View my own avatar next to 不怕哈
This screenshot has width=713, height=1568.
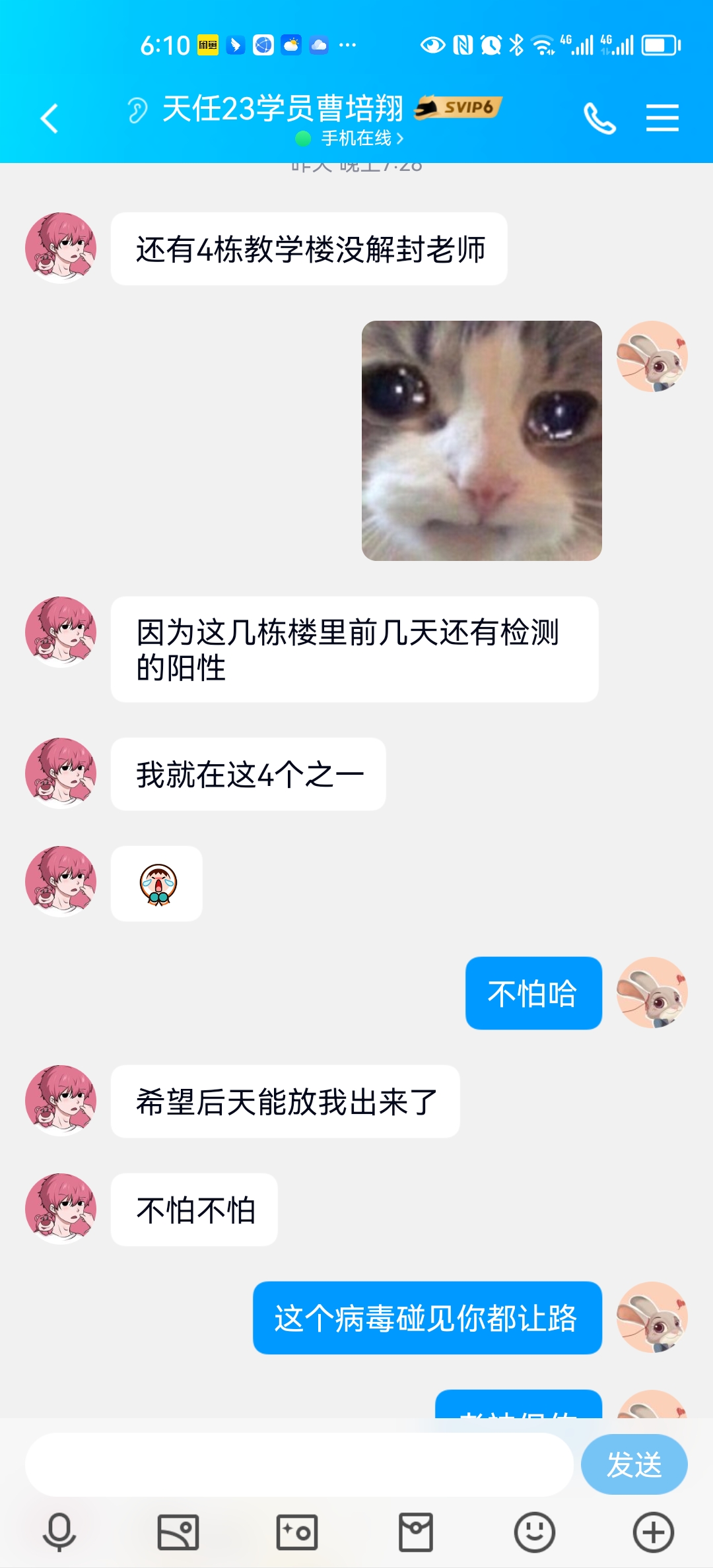click(x=652, y=993)
